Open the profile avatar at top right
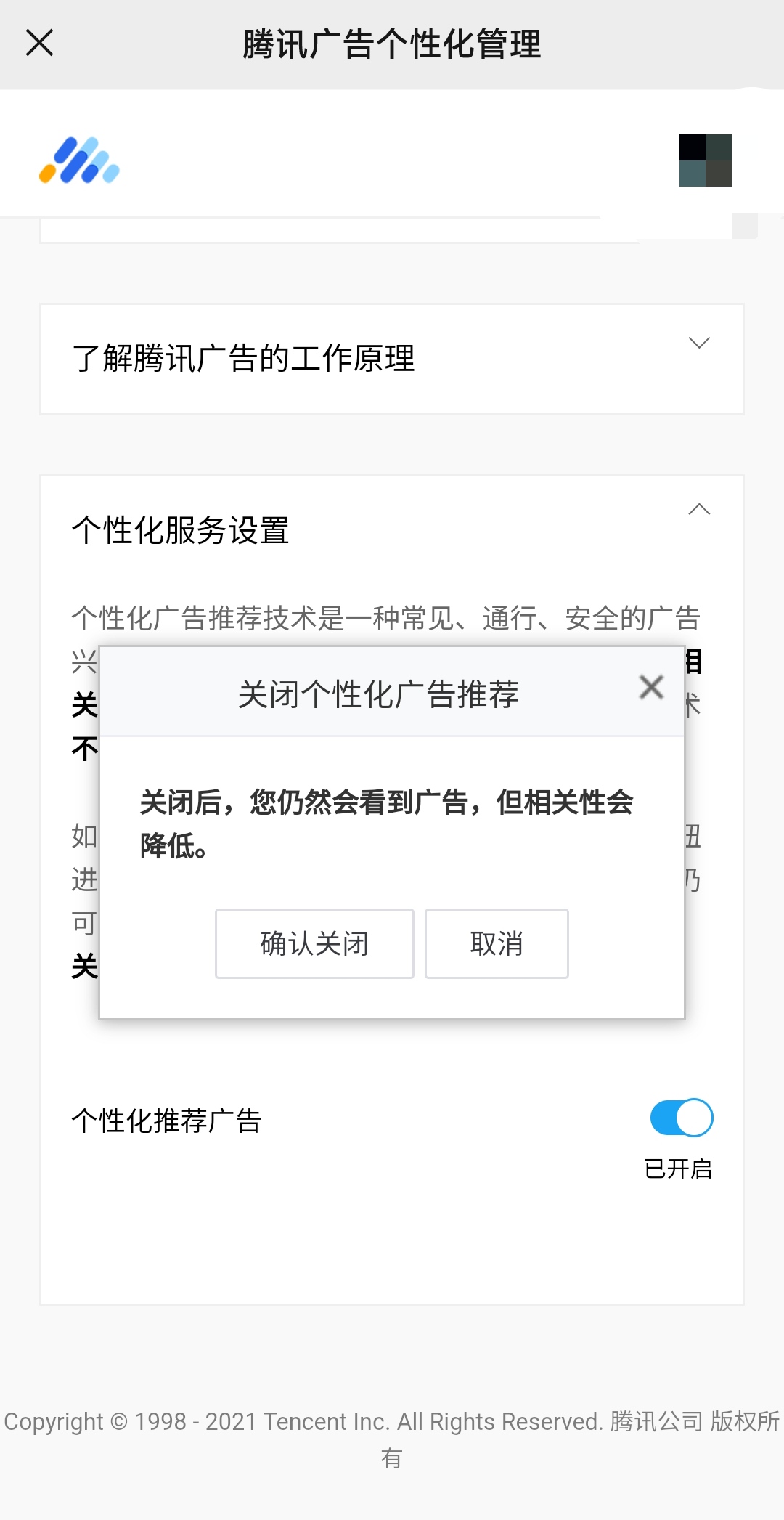Image resolution: width=784 pixels, height=1520 pixels. point(705,160)
